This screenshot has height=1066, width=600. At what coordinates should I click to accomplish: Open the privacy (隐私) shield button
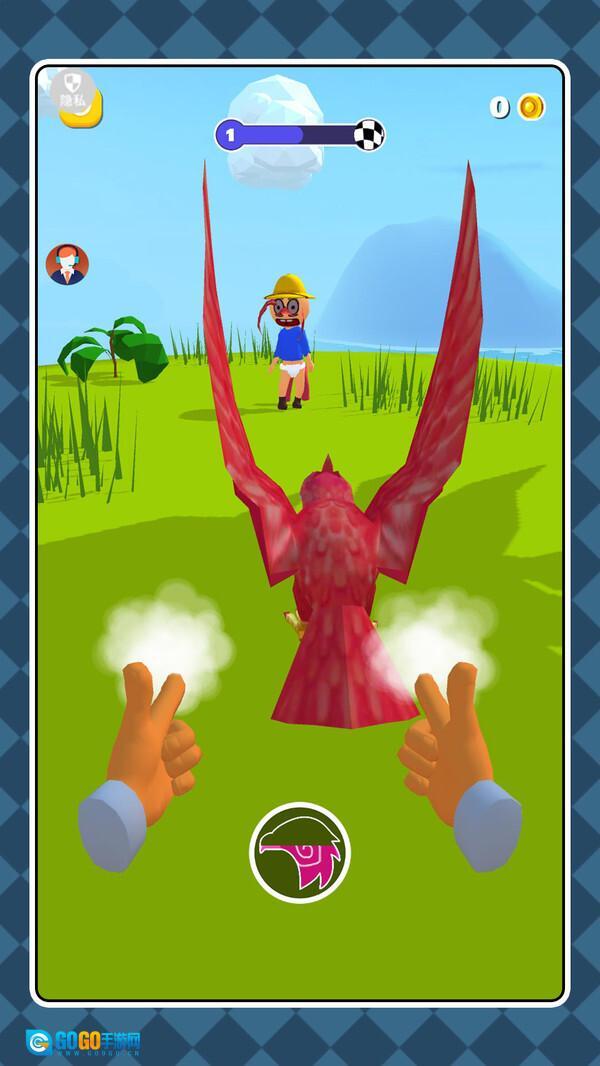point(73,88)
